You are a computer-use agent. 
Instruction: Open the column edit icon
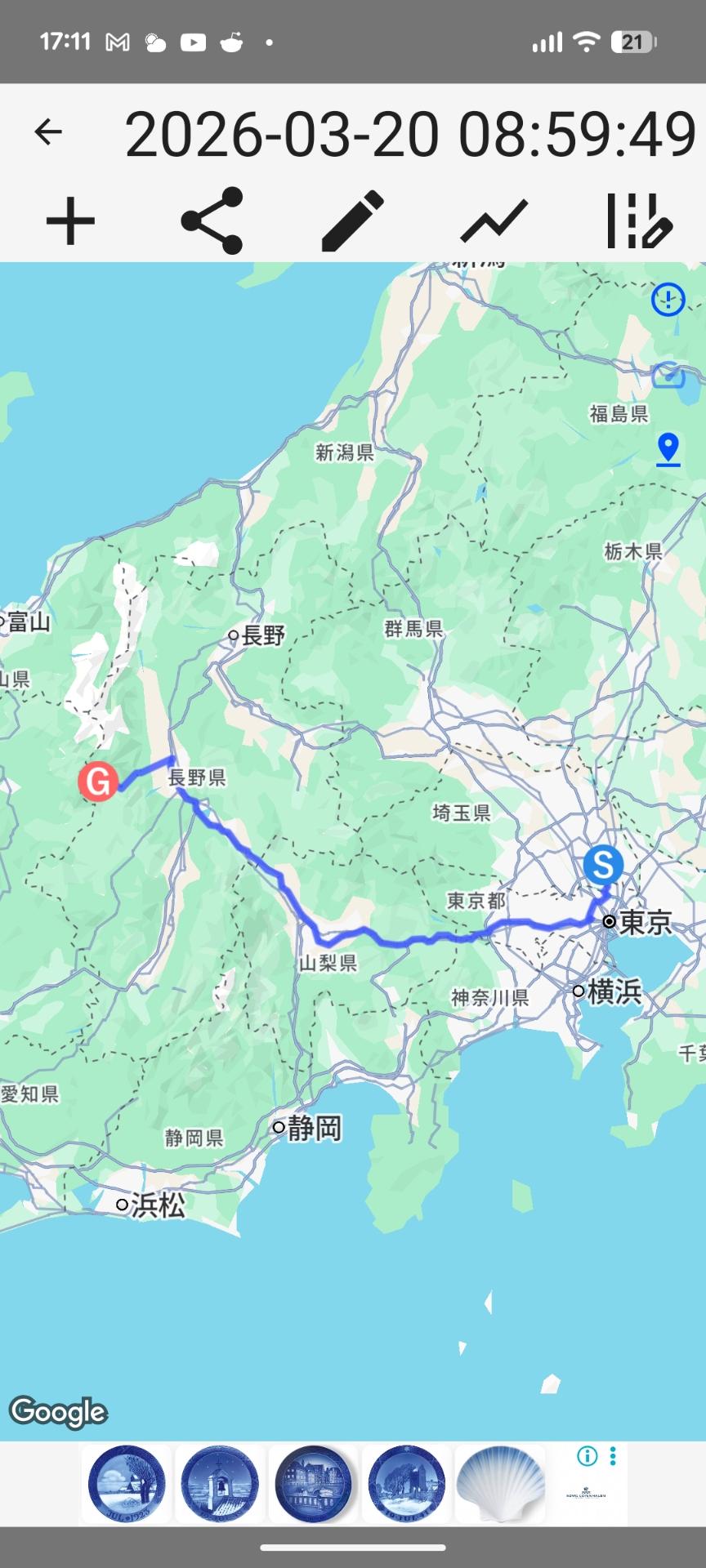tap(638, 220)
